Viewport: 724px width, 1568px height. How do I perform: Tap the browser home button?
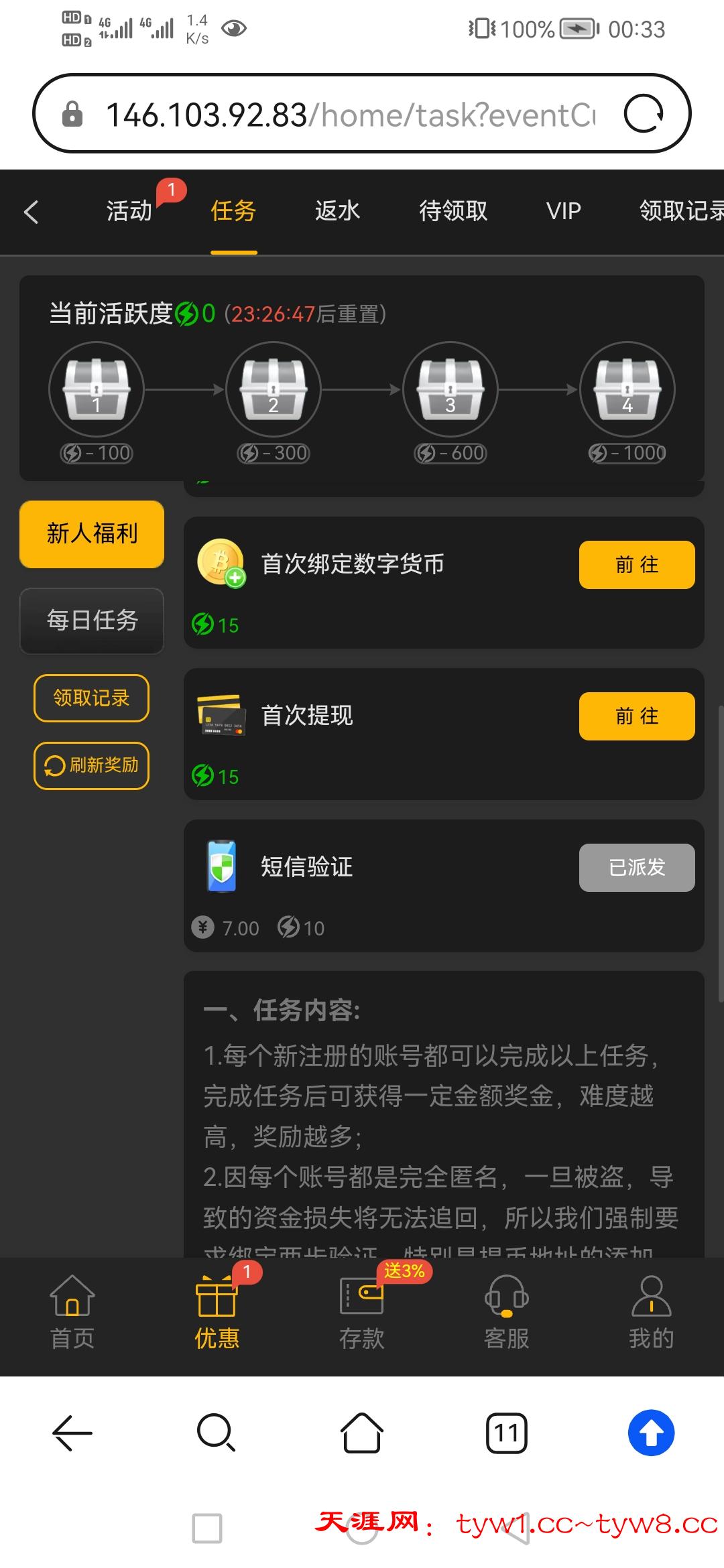click(362, 1433)
